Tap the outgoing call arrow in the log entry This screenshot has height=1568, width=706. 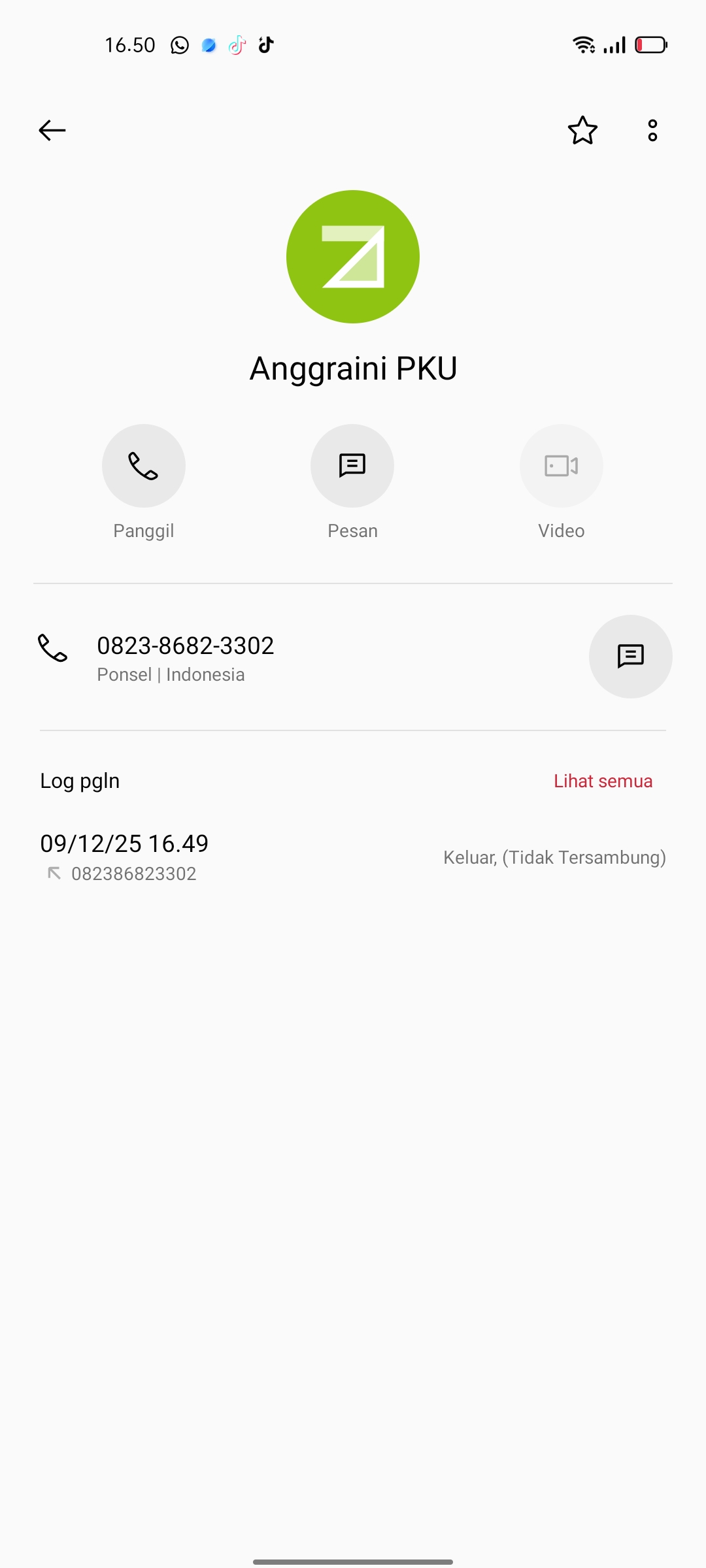55,872
